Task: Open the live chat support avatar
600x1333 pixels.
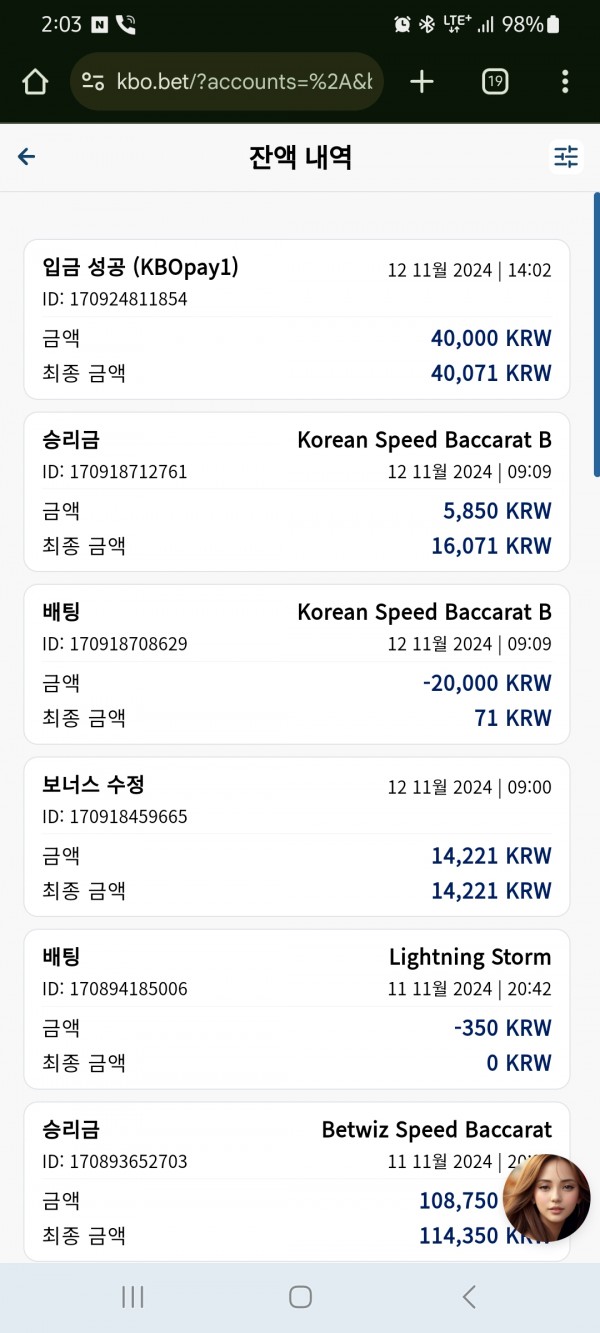Action: 546,1199
